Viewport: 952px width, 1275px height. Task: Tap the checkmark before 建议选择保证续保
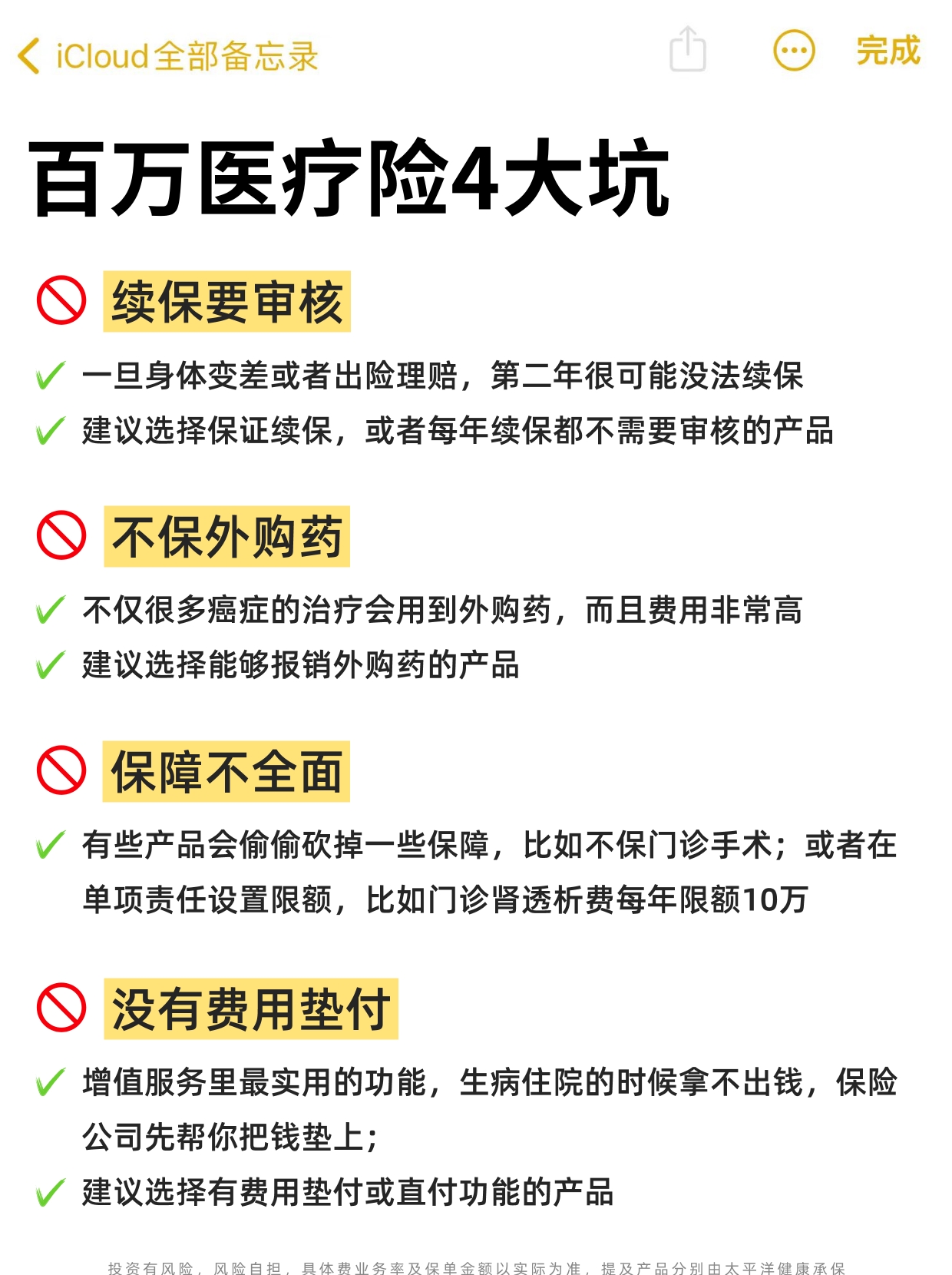point(51,432)
